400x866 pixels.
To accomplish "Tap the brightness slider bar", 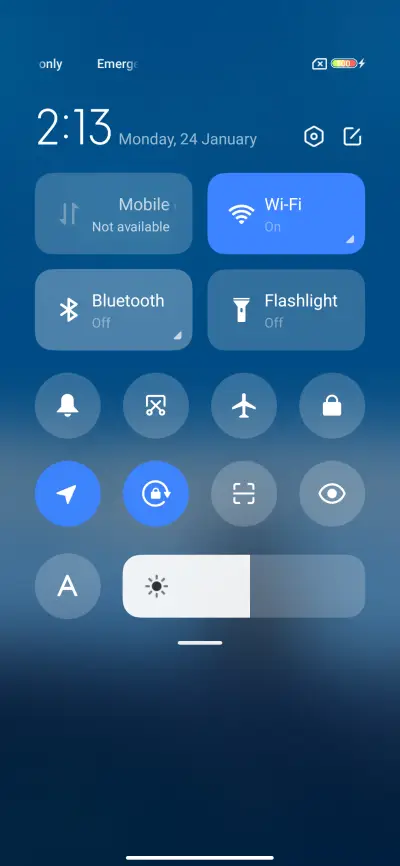I will click(244, 586).
